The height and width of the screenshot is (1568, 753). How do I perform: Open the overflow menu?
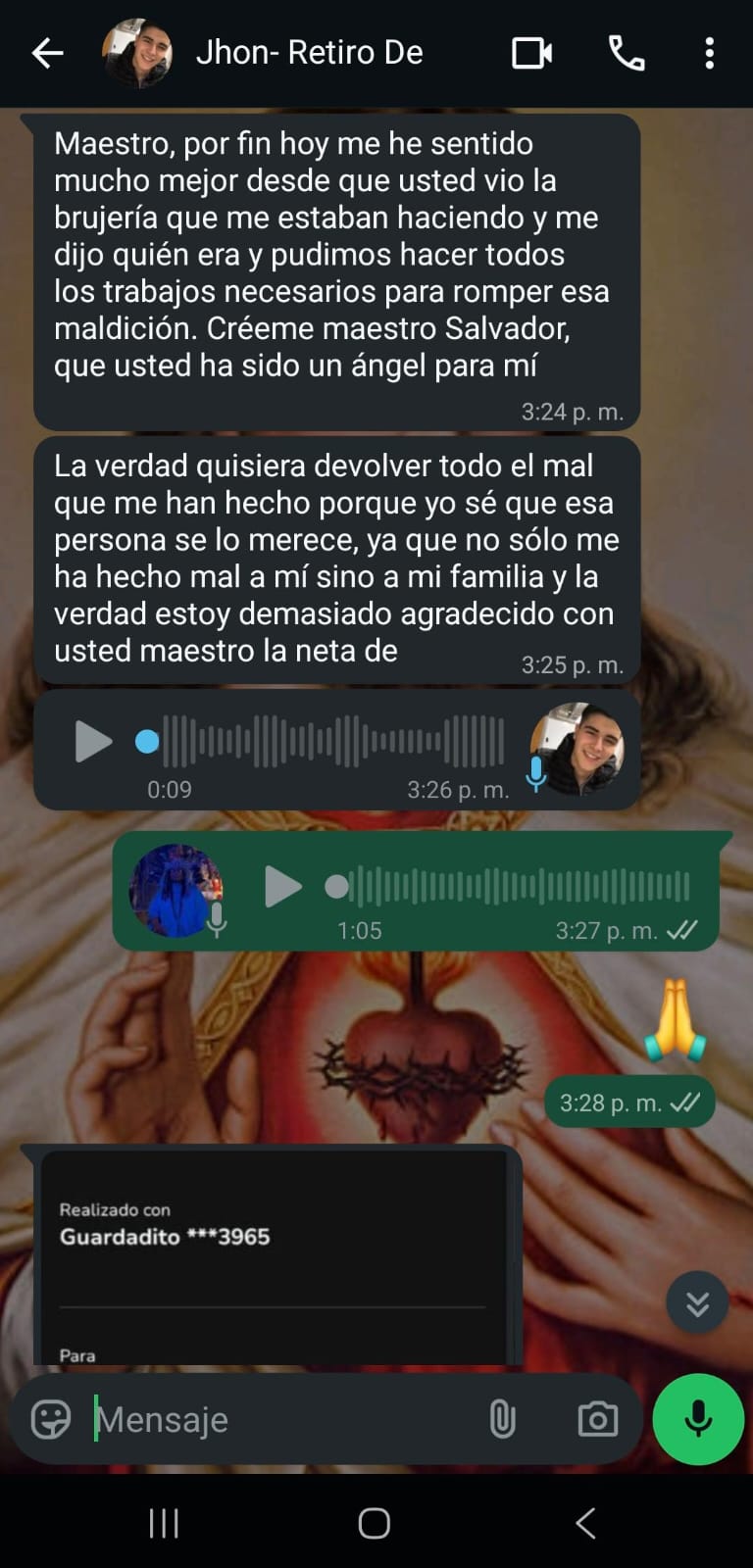(x=709, y=53)
